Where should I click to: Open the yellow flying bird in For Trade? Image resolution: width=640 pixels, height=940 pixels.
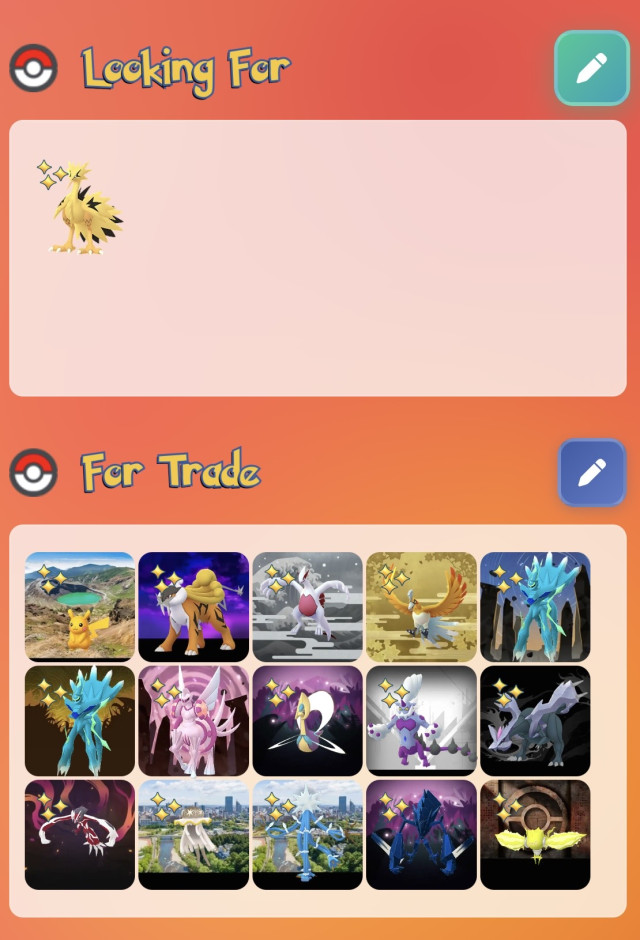tap(535, 834)
